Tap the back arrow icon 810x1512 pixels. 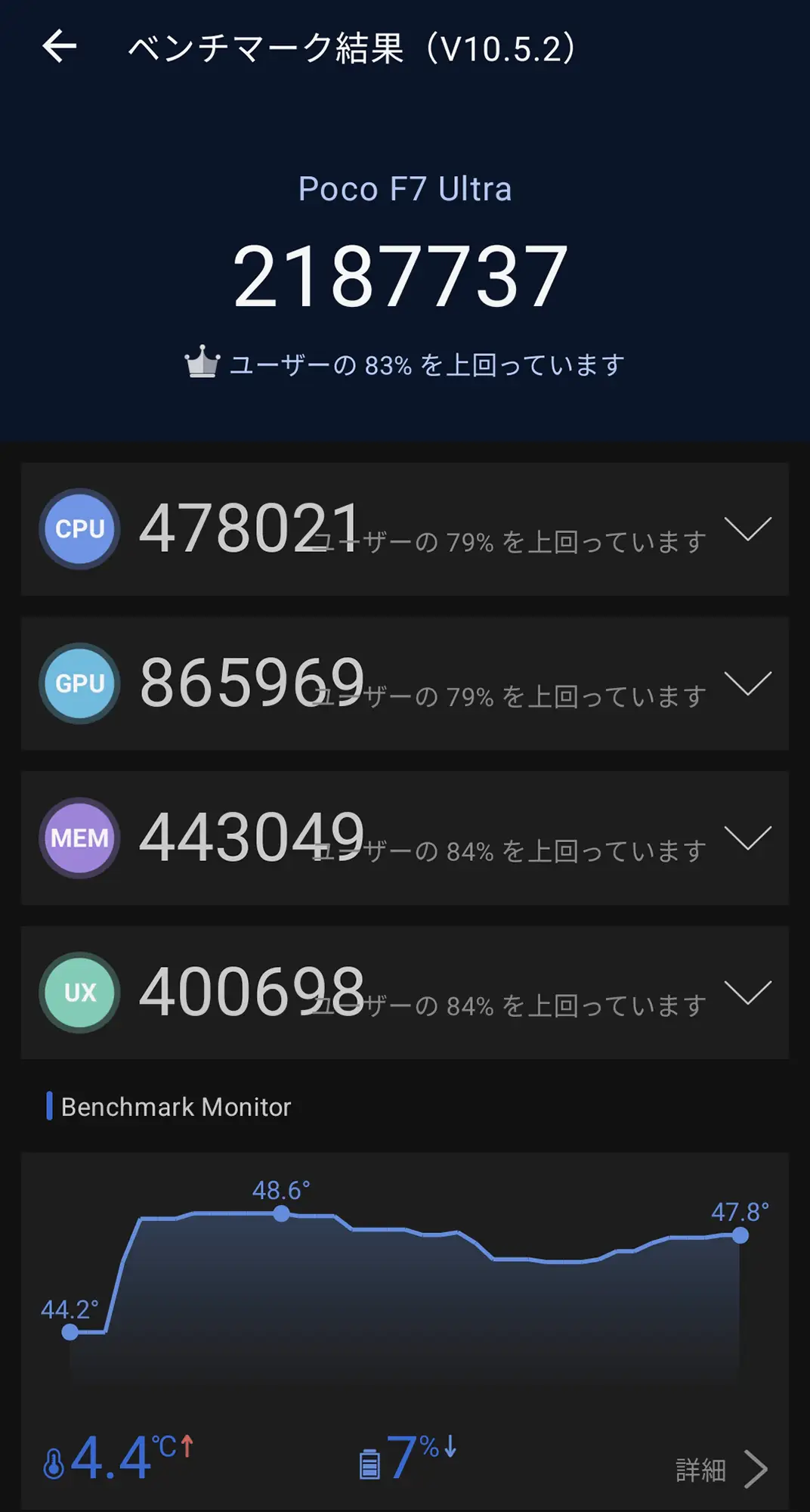pos(59,47)
